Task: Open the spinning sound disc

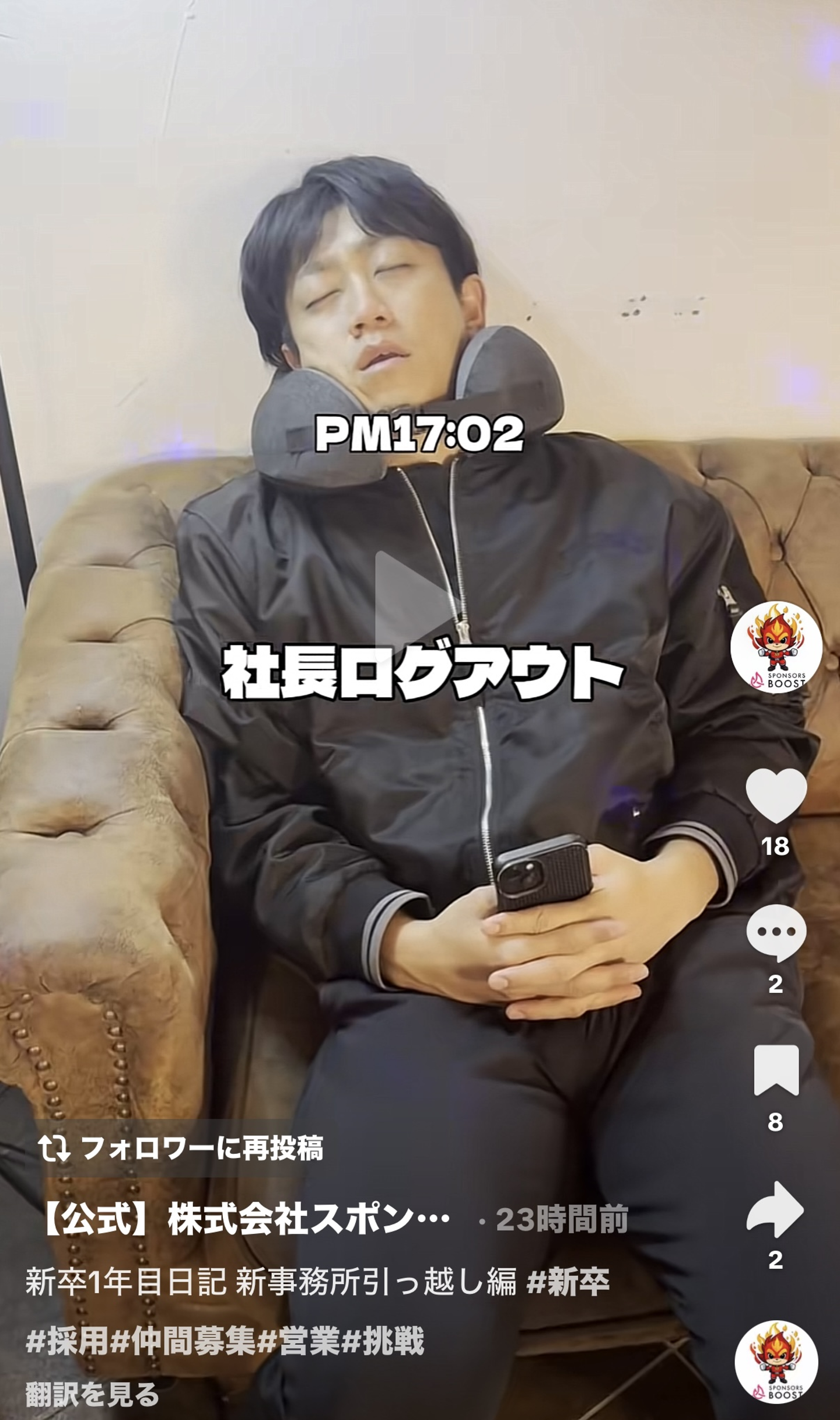Action: pos(776,1361)
